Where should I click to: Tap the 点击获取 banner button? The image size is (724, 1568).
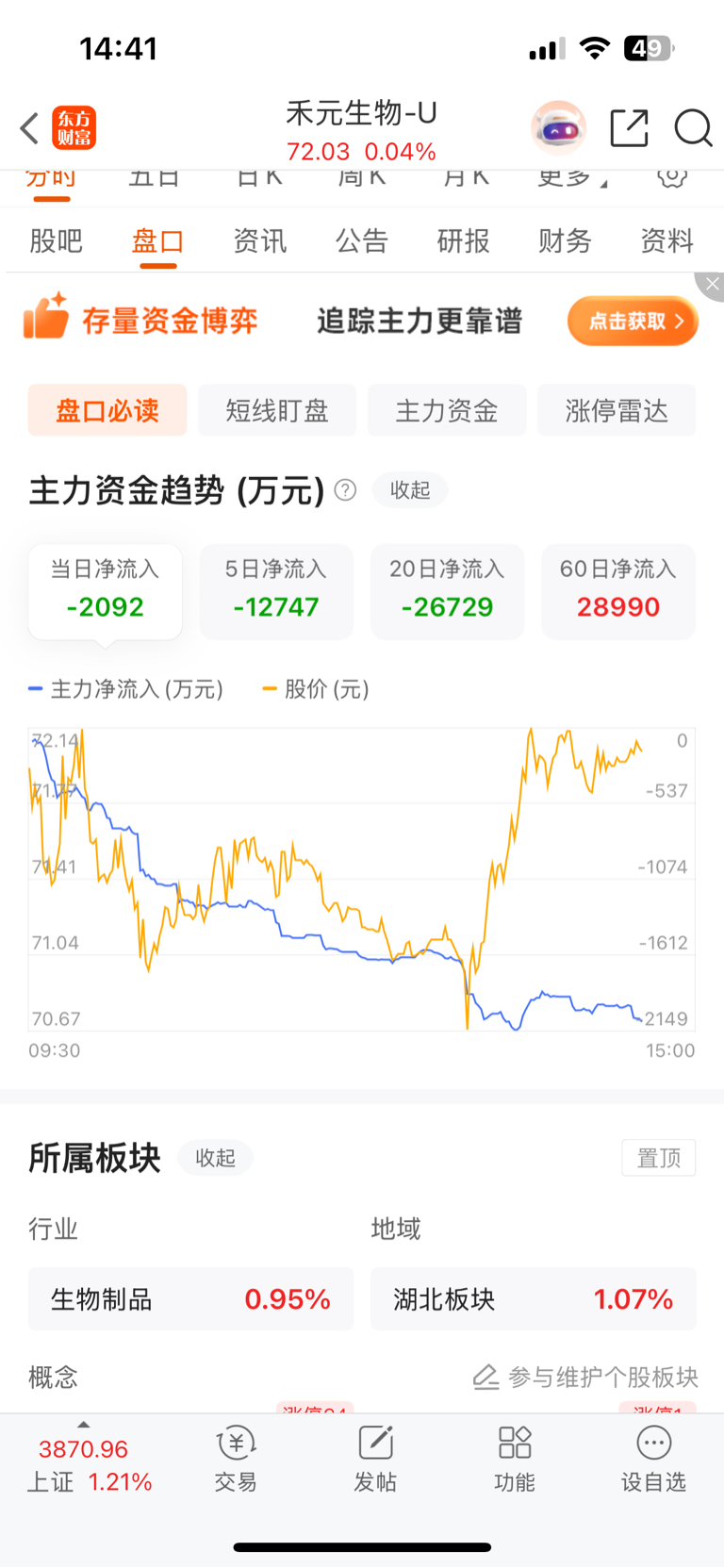(632, 322)
